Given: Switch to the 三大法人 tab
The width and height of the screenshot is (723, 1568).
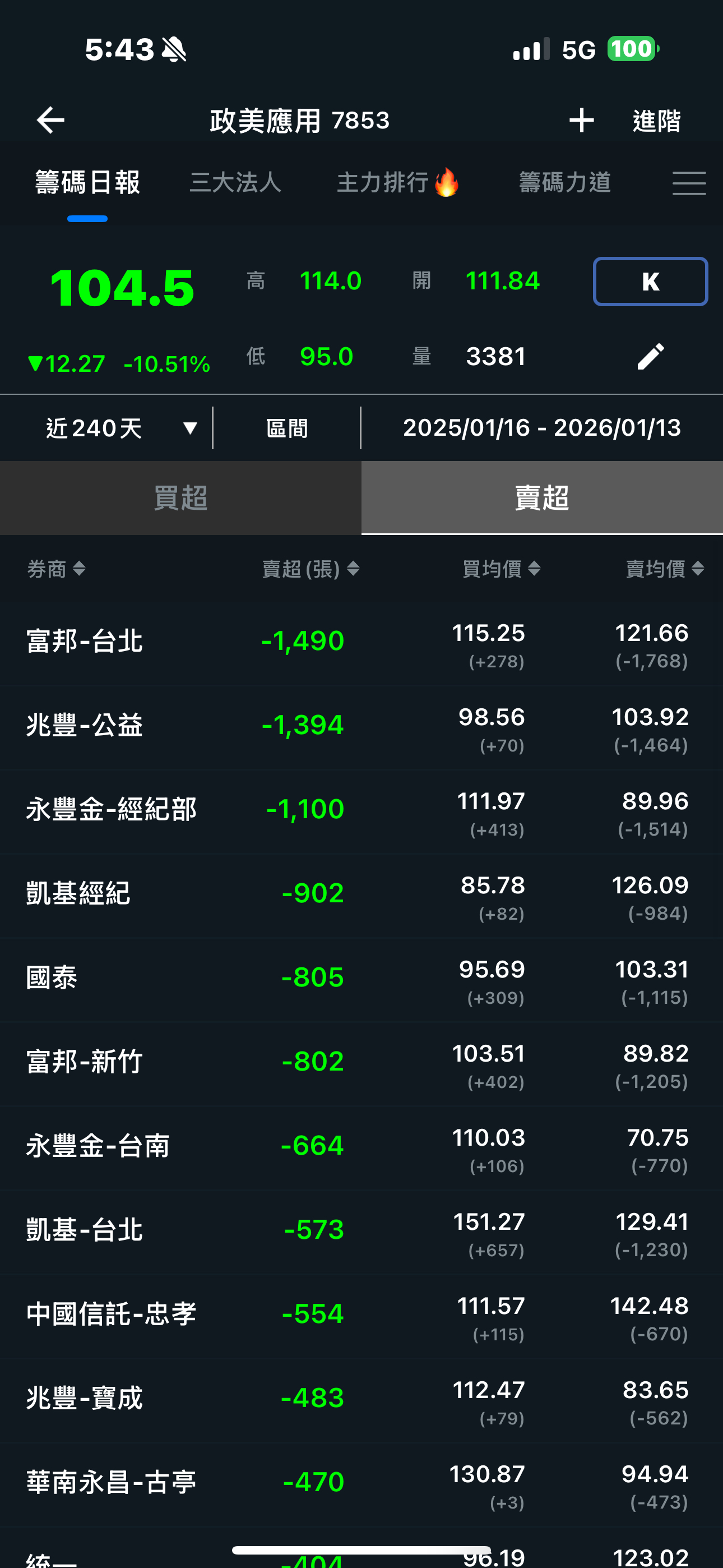Looking at the screenshot, I should click(235, 182).
